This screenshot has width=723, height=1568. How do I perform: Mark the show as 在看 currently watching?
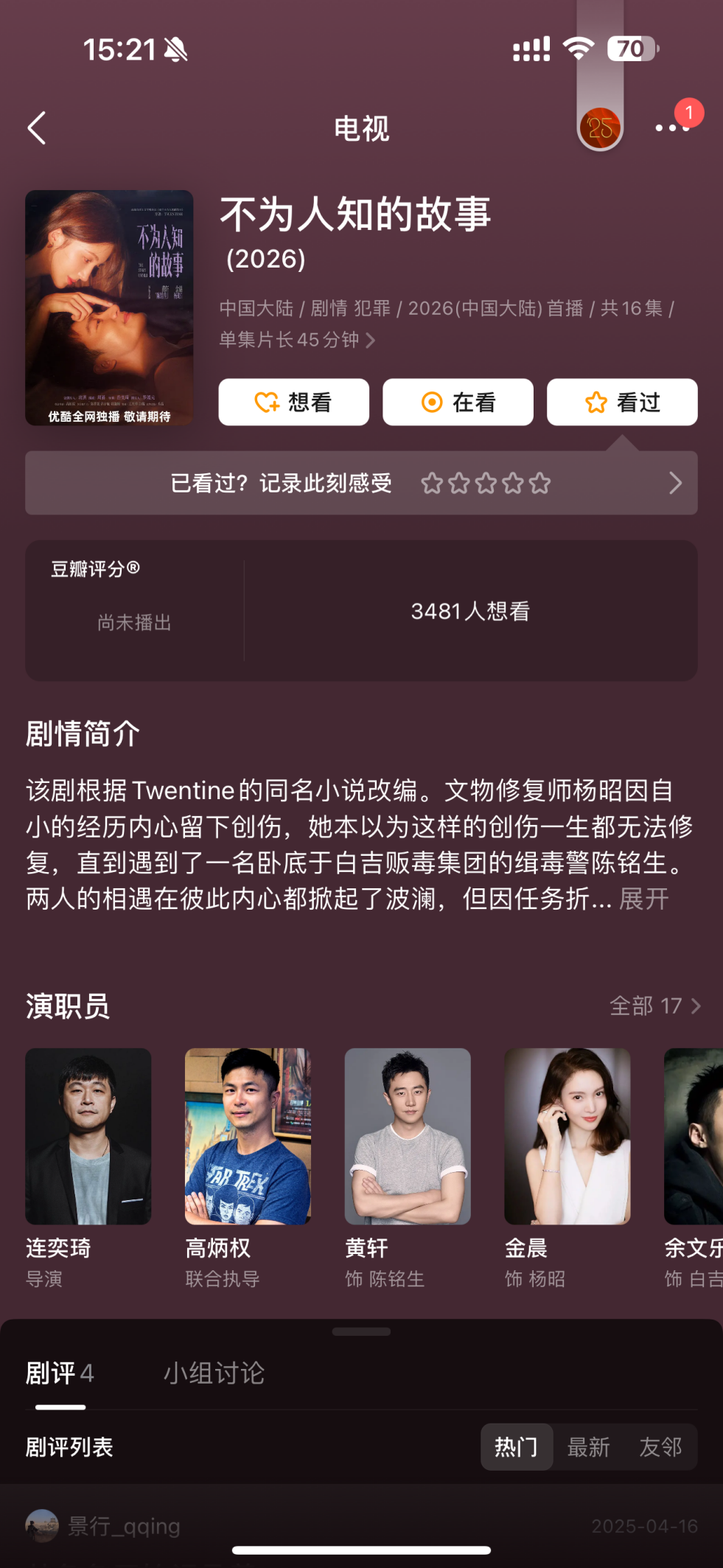458,402
